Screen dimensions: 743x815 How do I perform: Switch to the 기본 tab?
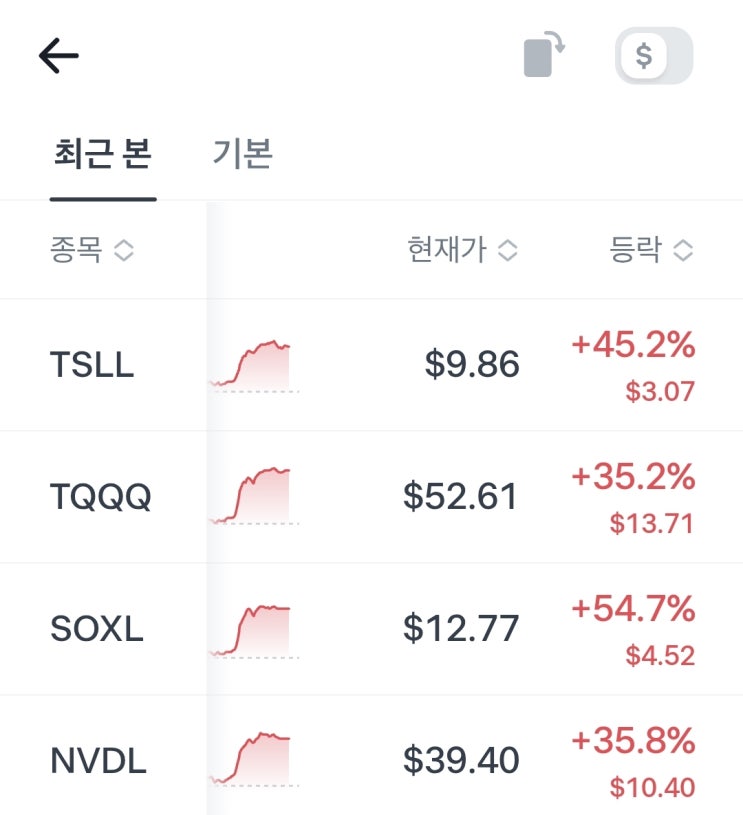243,155
